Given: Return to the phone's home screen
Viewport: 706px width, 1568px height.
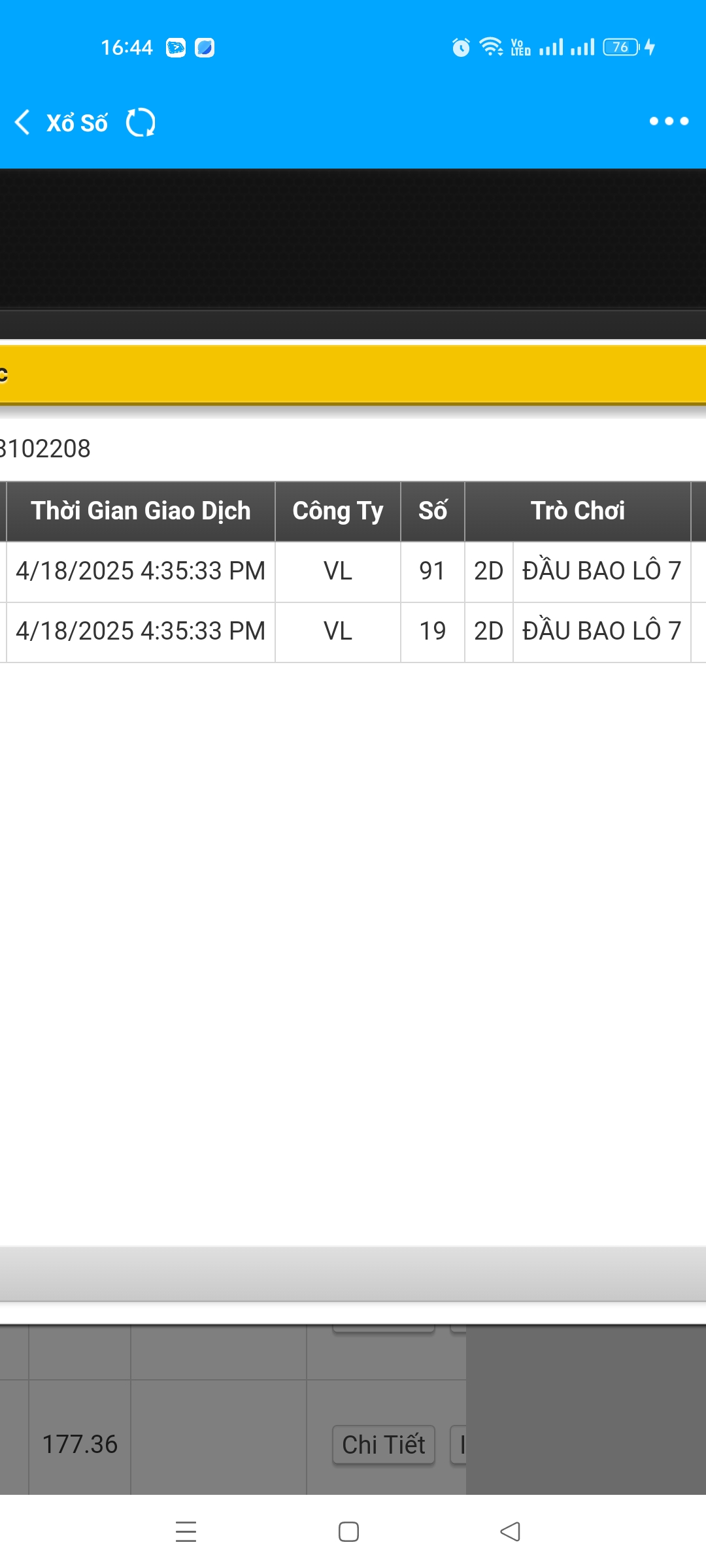Looking at the screenshot, I should 348,1531.
